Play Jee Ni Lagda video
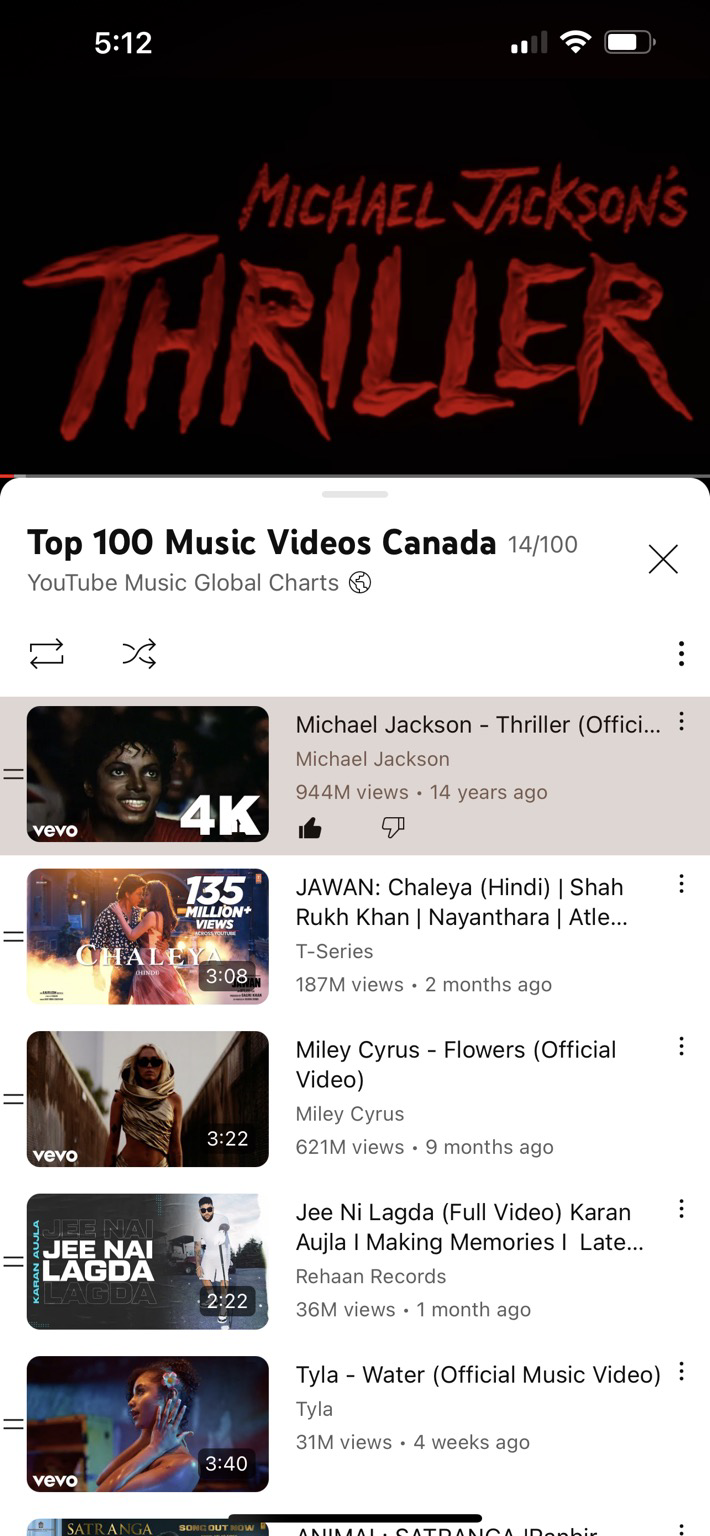Screen dimensions: 710x1536 (x=148, y=1261)
